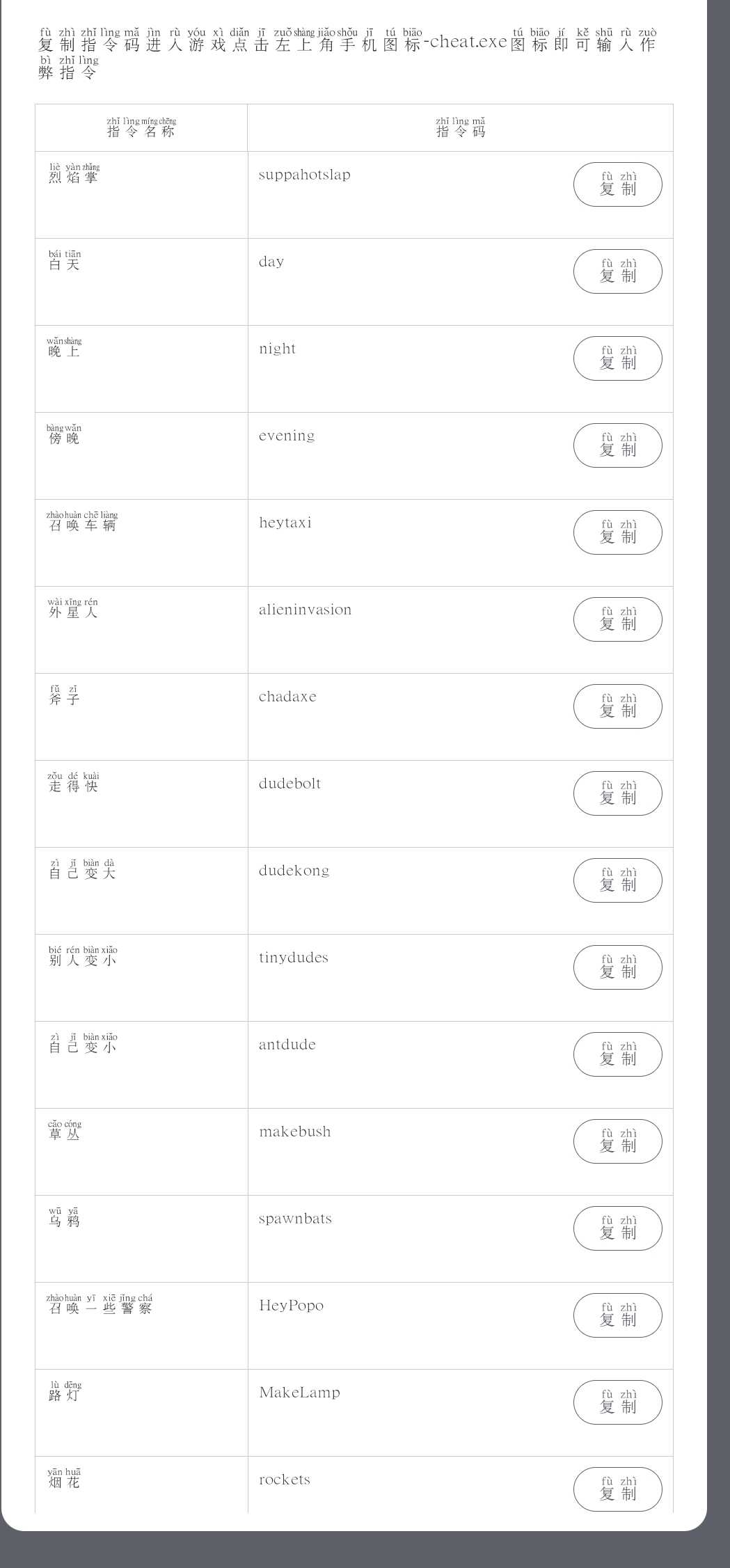
Task: Copy the MakeLamp cheat code
Action: pyautogui.click(x=617, y=1402)
